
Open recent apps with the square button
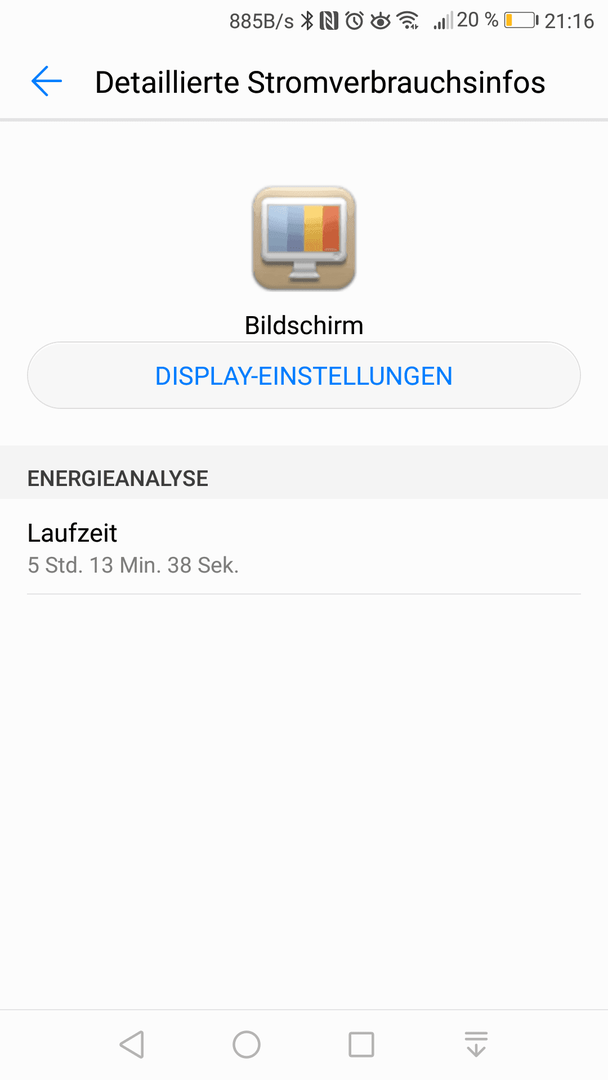361,1044
